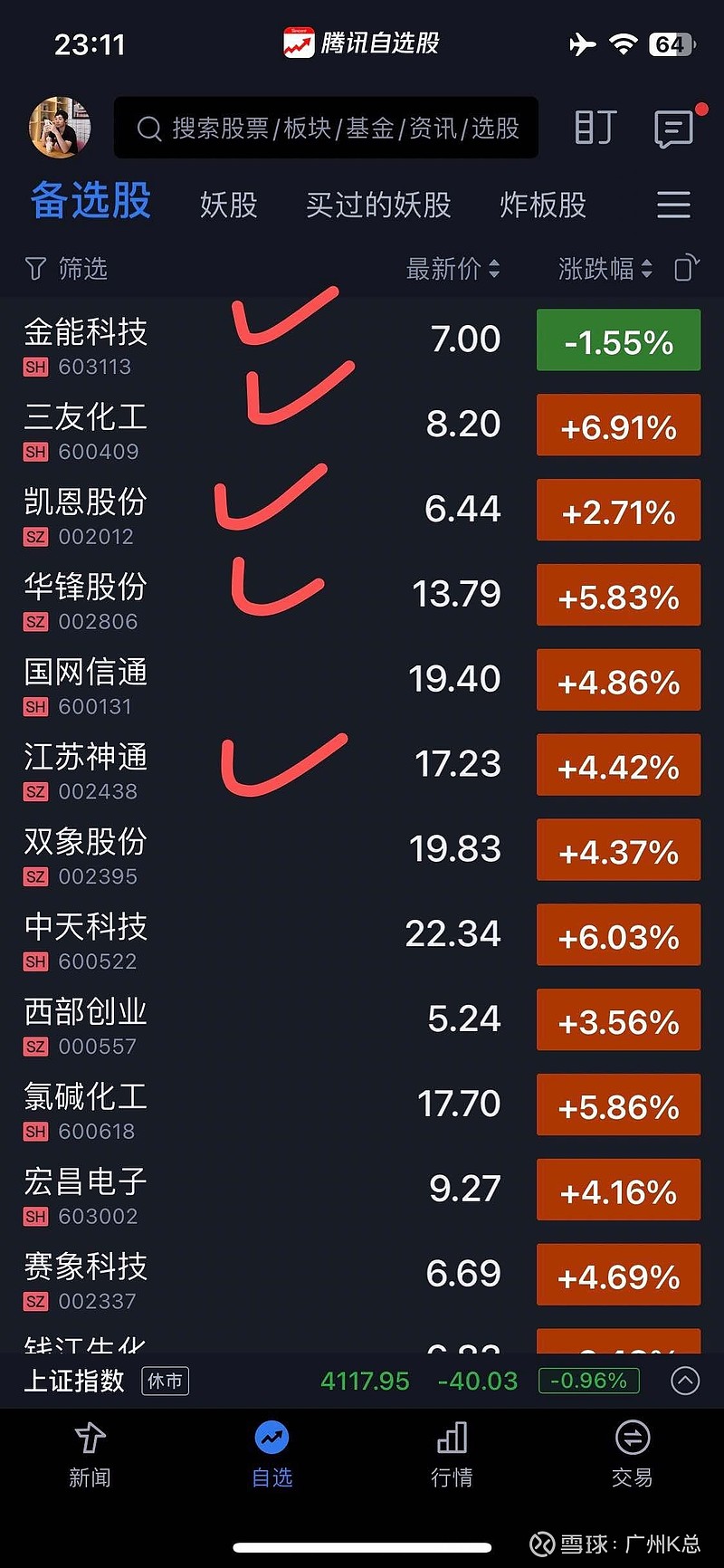Select 行情 quotes icon in bottom bar

452,1453
